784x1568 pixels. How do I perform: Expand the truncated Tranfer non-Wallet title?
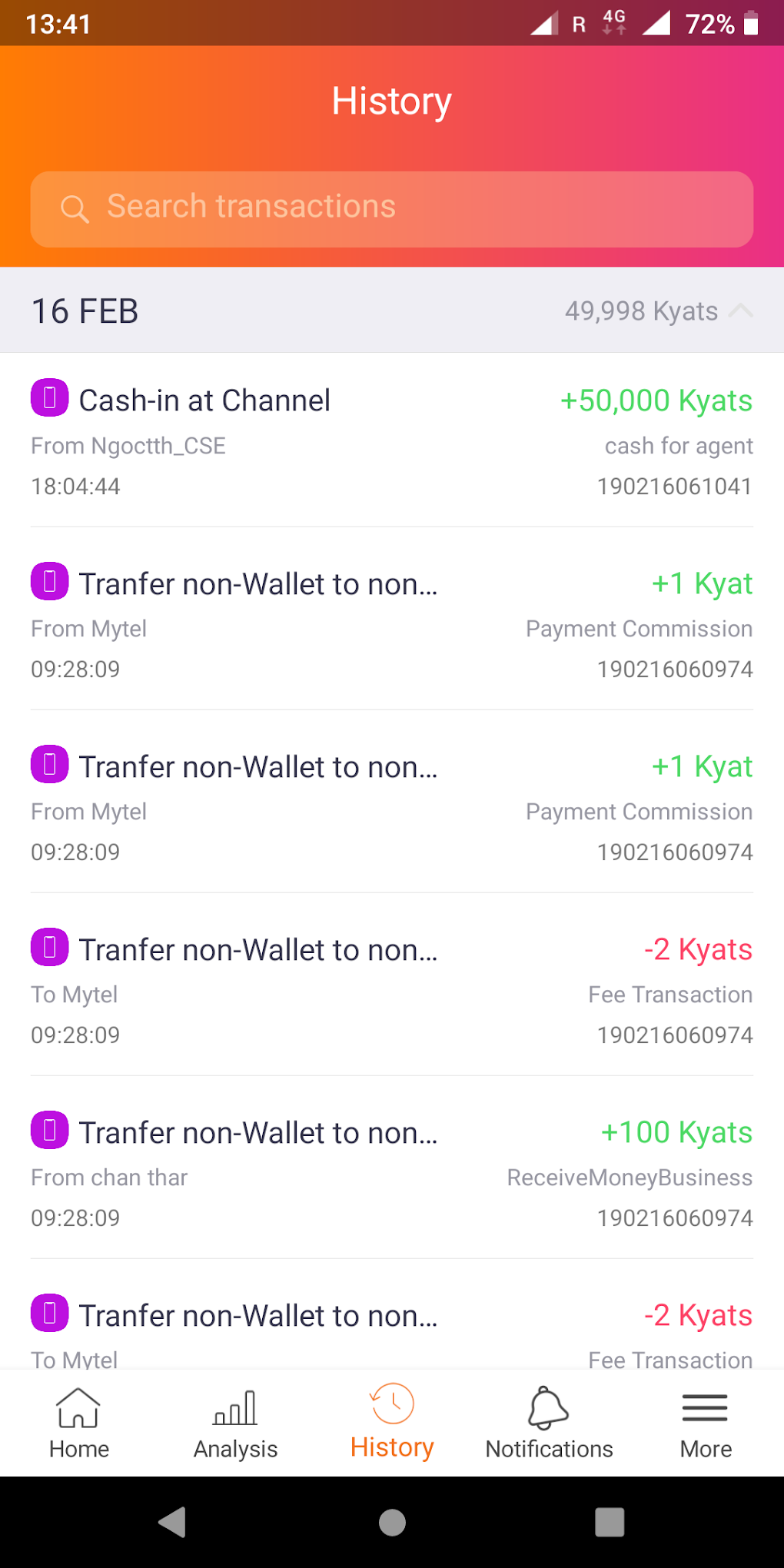(258, 583)
